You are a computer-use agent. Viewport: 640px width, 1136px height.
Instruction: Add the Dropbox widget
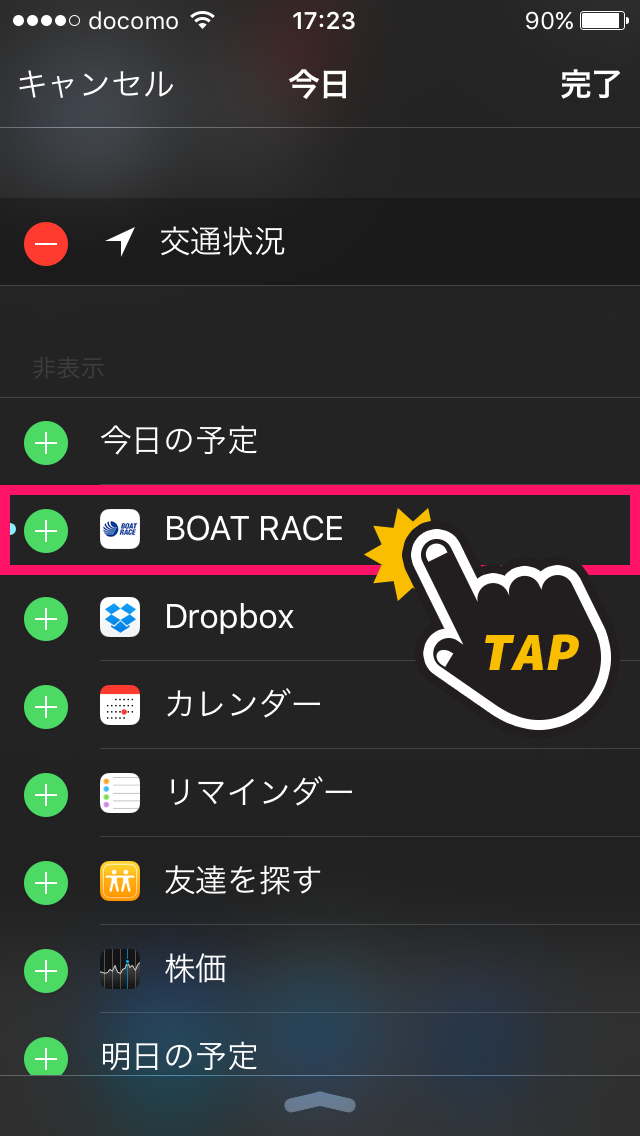(x=46, y=618)
